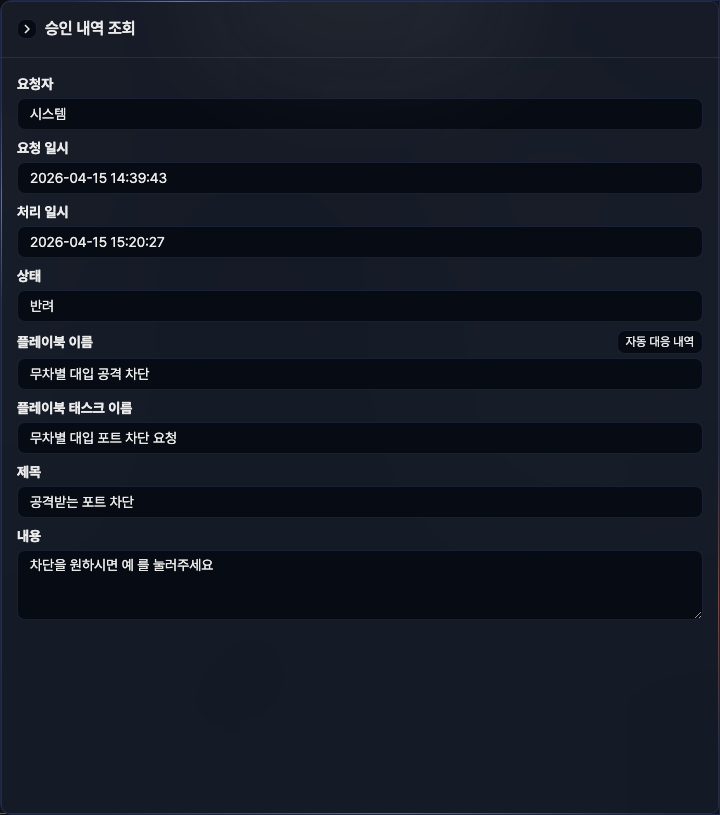Click the task name 무차별 대입 포트 차단 요청
Screen dimensions: 720x815
pos(360,438)
